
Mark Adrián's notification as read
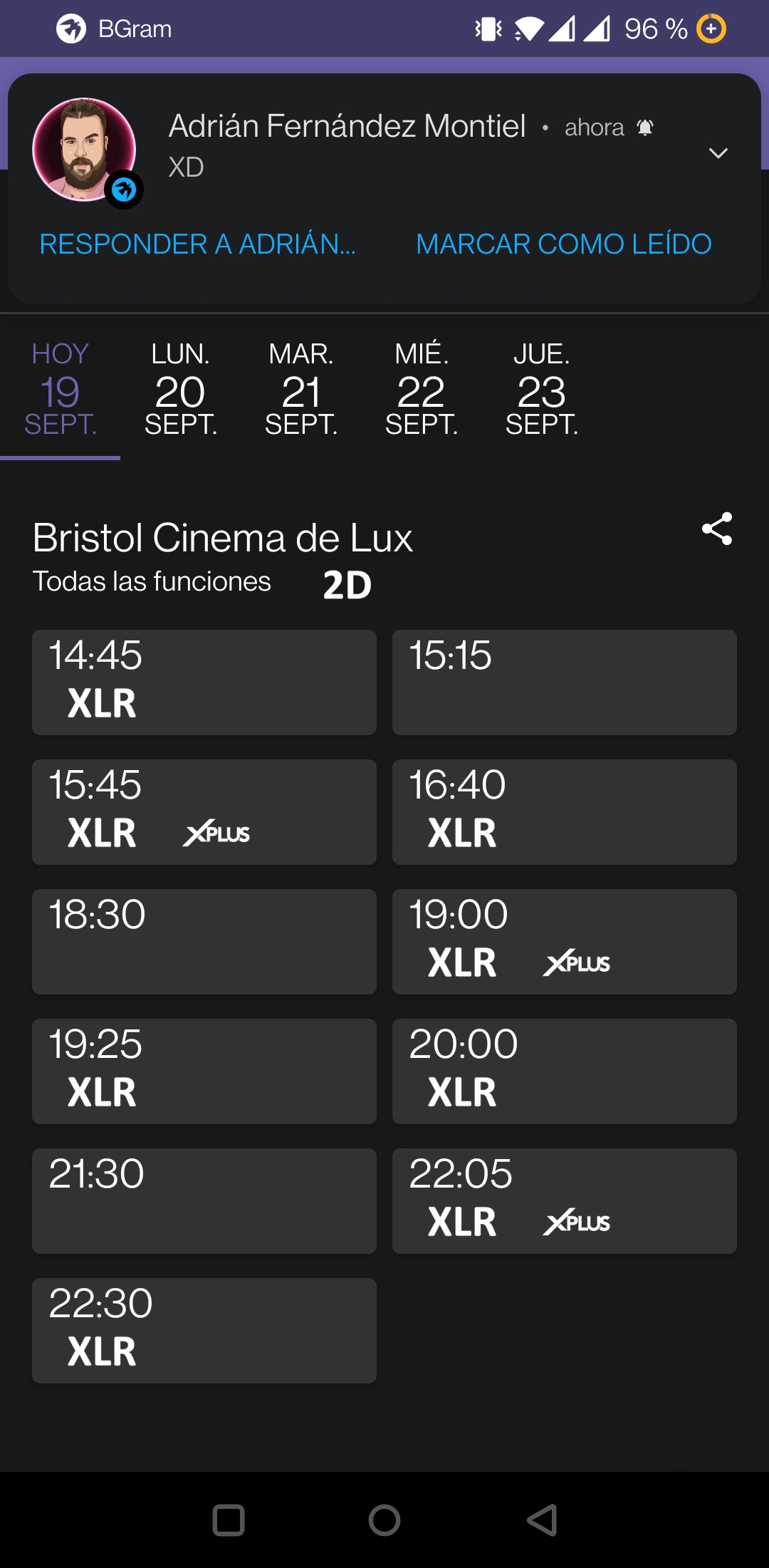563,244
